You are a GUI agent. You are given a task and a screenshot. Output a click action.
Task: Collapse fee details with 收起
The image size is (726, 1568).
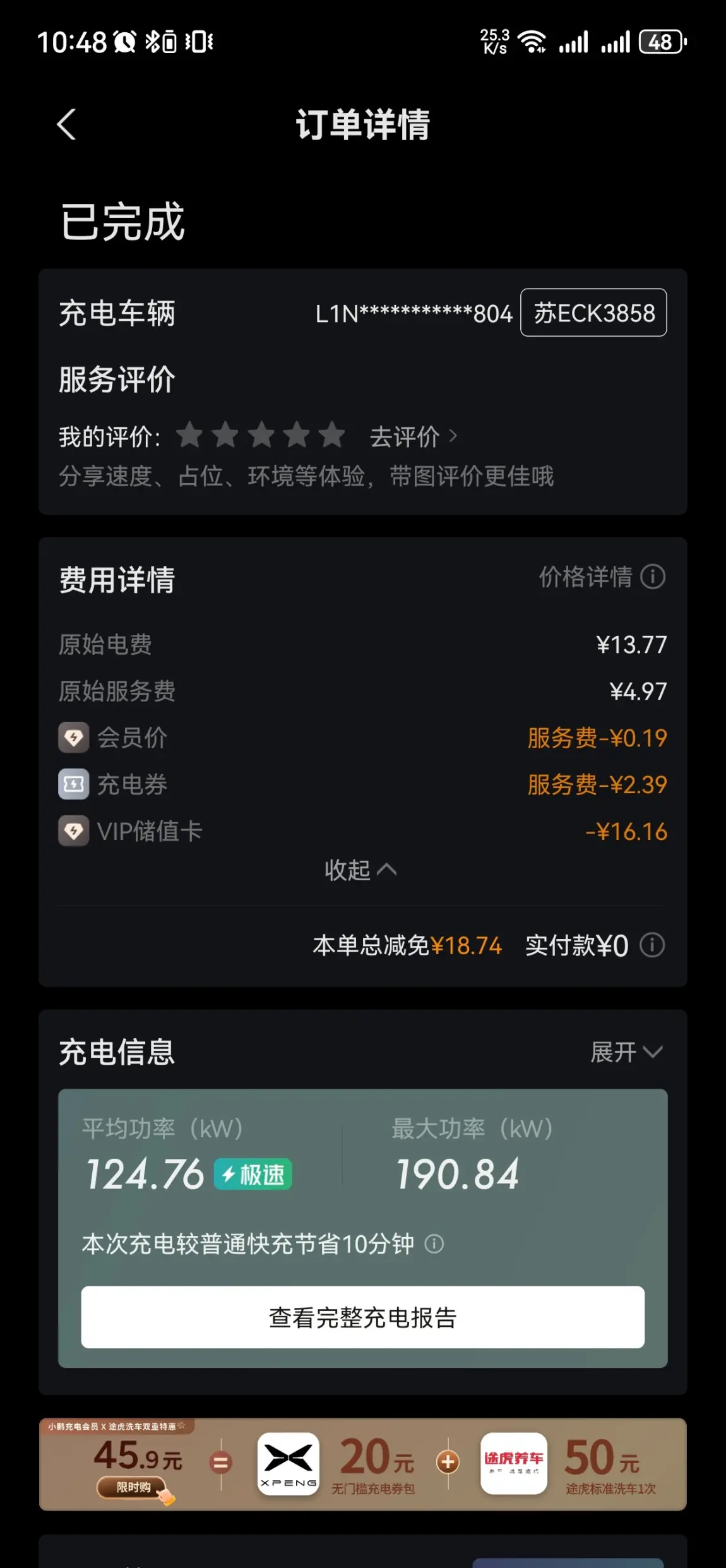pos(360,870)
